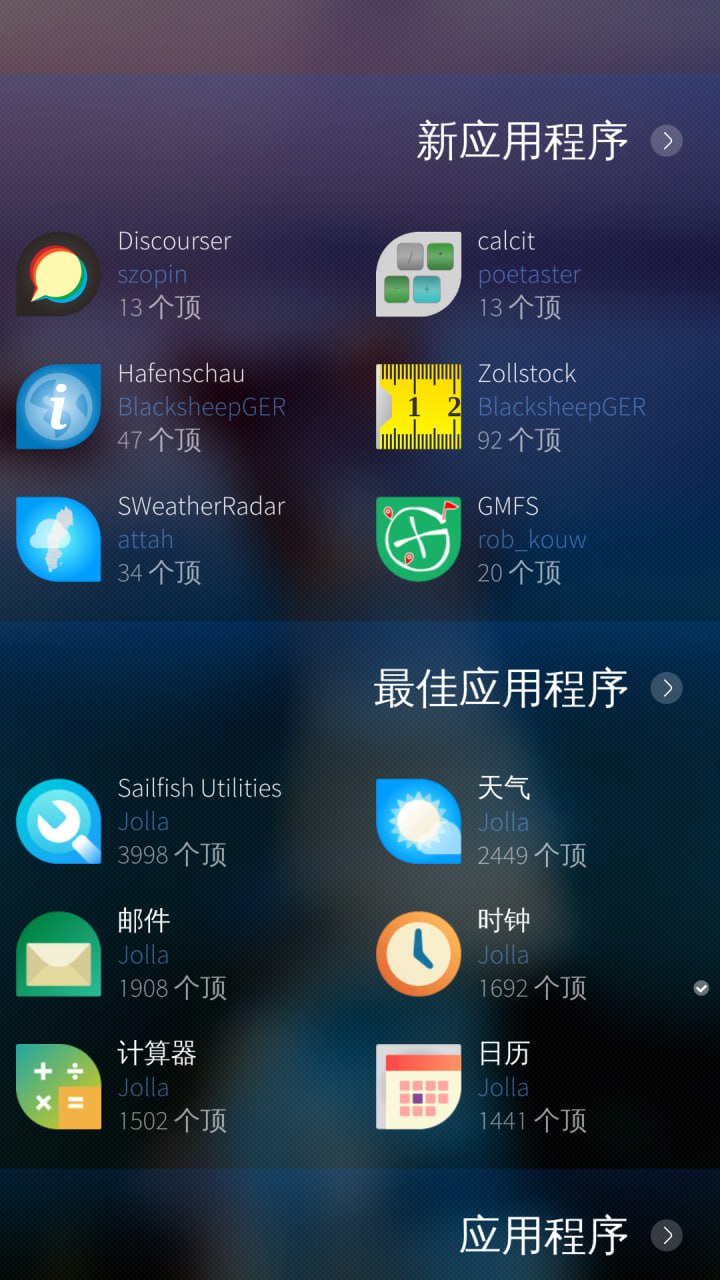Open the 计算器 calculator app
Image resolution: width=720 pixels, height=1280 pixels.
tap(180, 1087)
